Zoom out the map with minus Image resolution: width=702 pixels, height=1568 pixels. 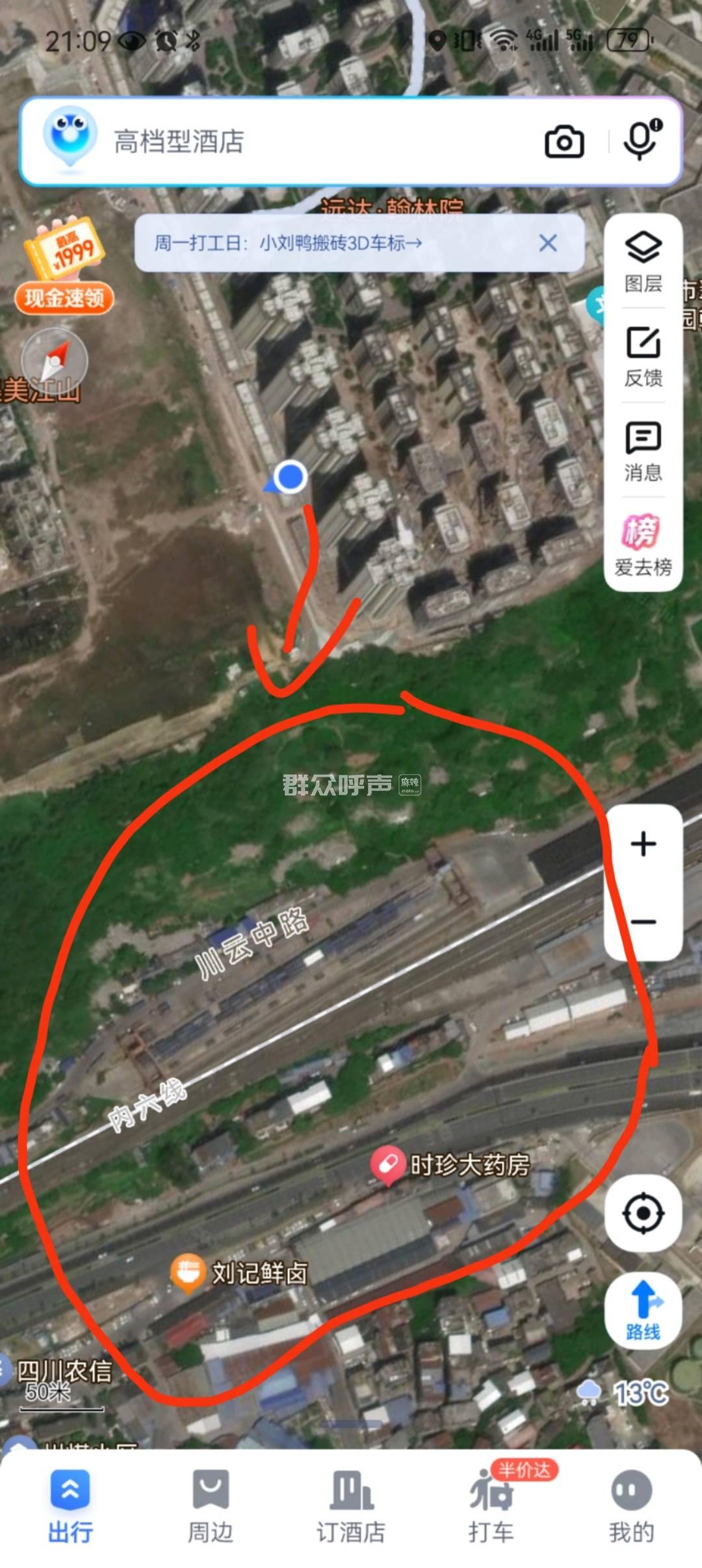coord(643,922)
